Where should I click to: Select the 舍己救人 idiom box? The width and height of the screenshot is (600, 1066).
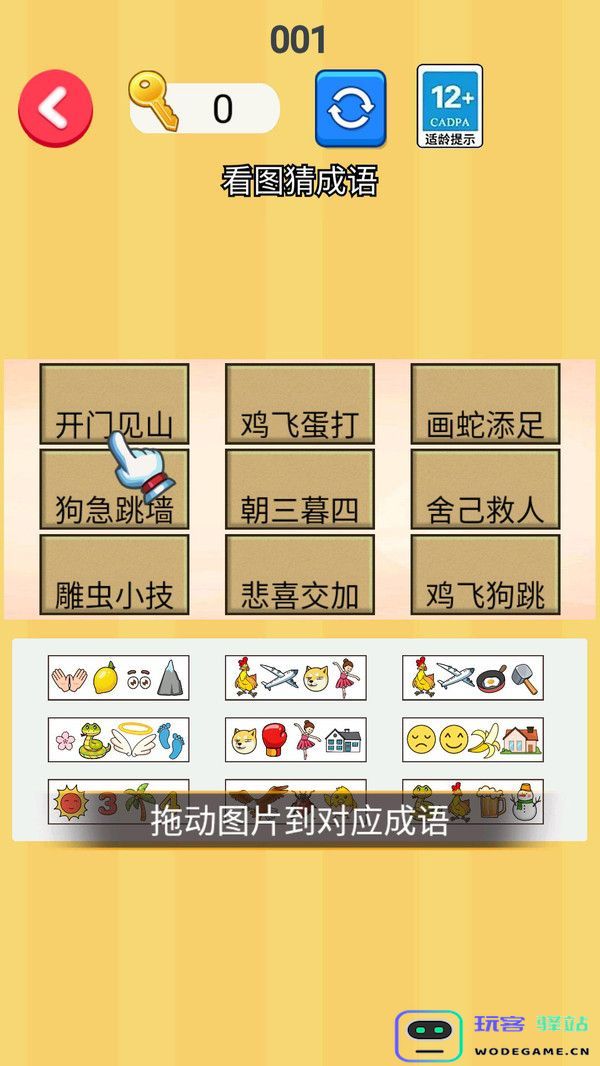tap(485, 489)
